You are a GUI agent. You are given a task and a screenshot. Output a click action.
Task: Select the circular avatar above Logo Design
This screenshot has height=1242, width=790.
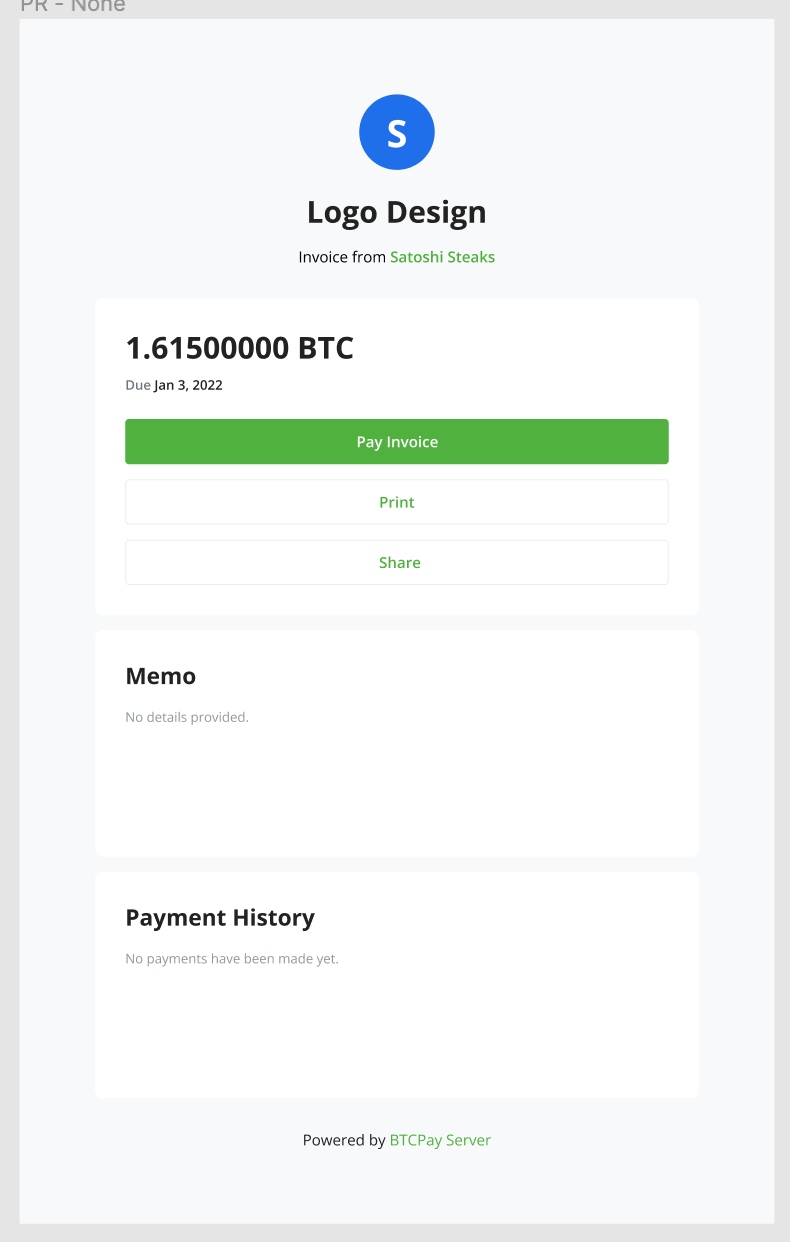pos(397,131)
